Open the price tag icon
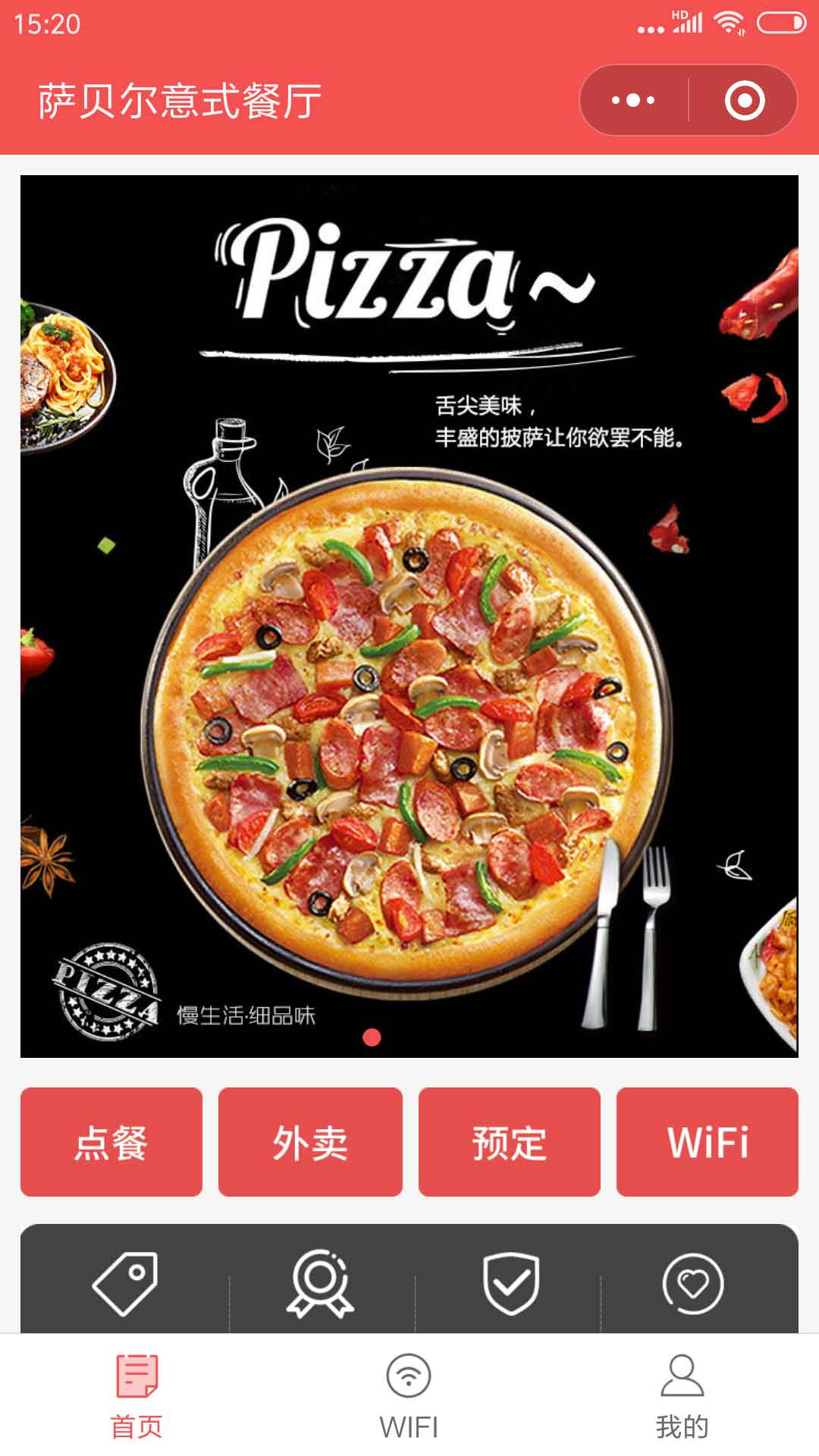Screen dimensions: 819x1456 pos(125,1283)
